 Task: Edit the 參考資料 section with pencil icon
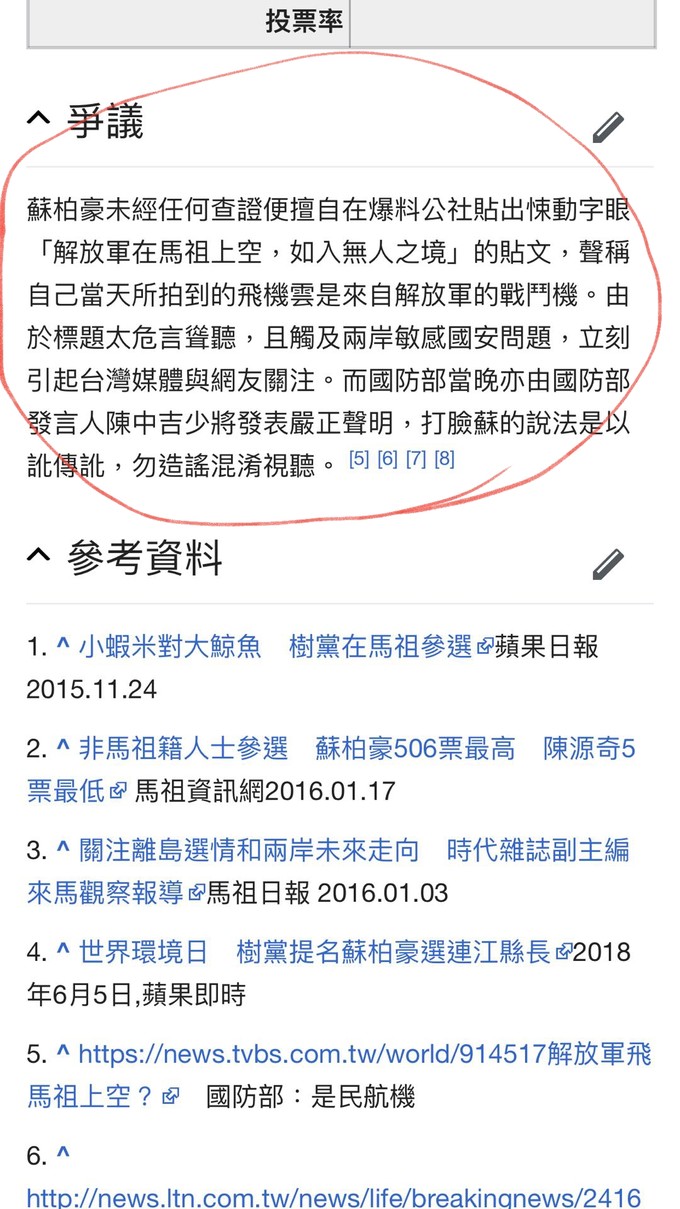(x=607, y=564)
